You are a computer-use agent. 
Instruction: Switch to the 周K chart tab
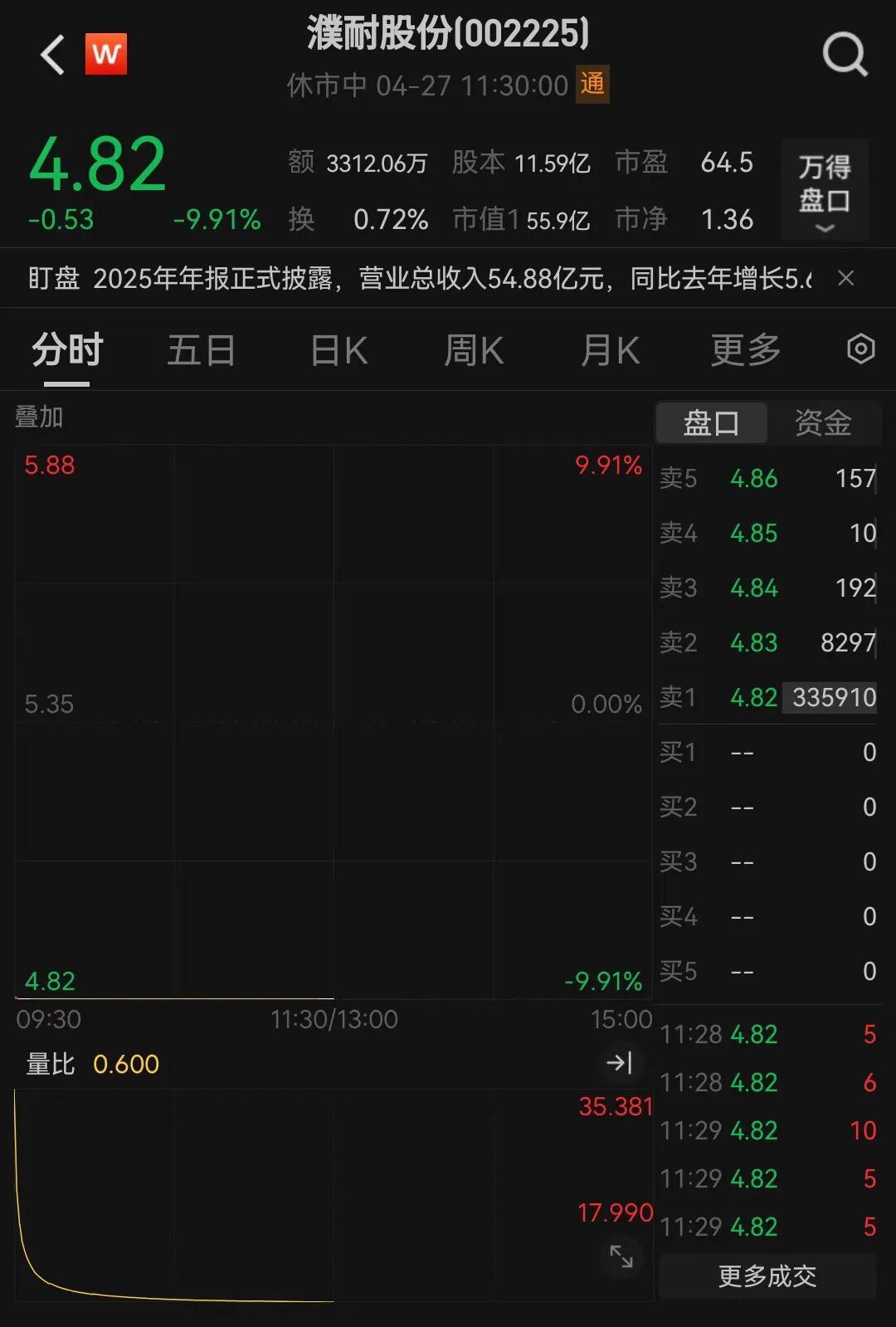[474, 350]
